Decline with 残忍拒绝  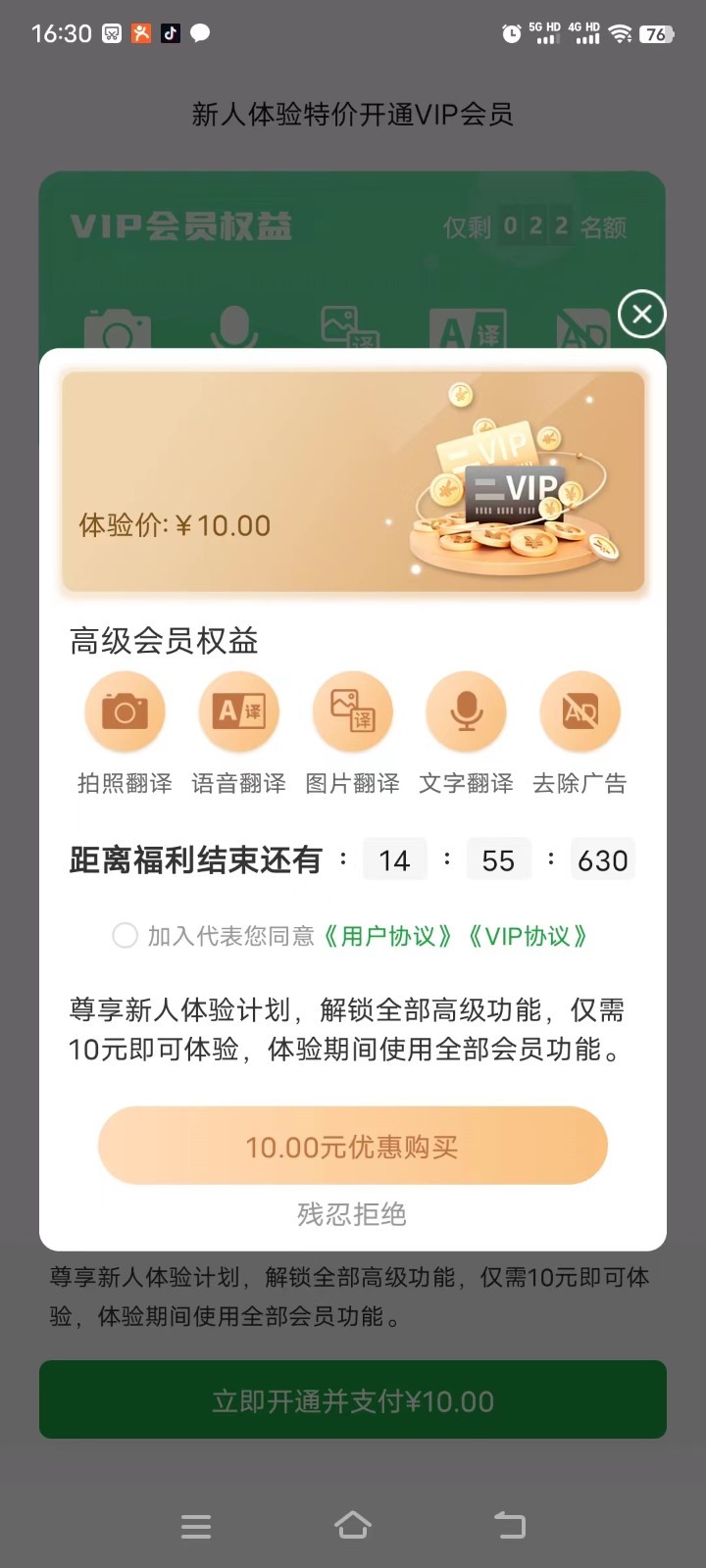pyautogui.click(x=352, y=1214)
